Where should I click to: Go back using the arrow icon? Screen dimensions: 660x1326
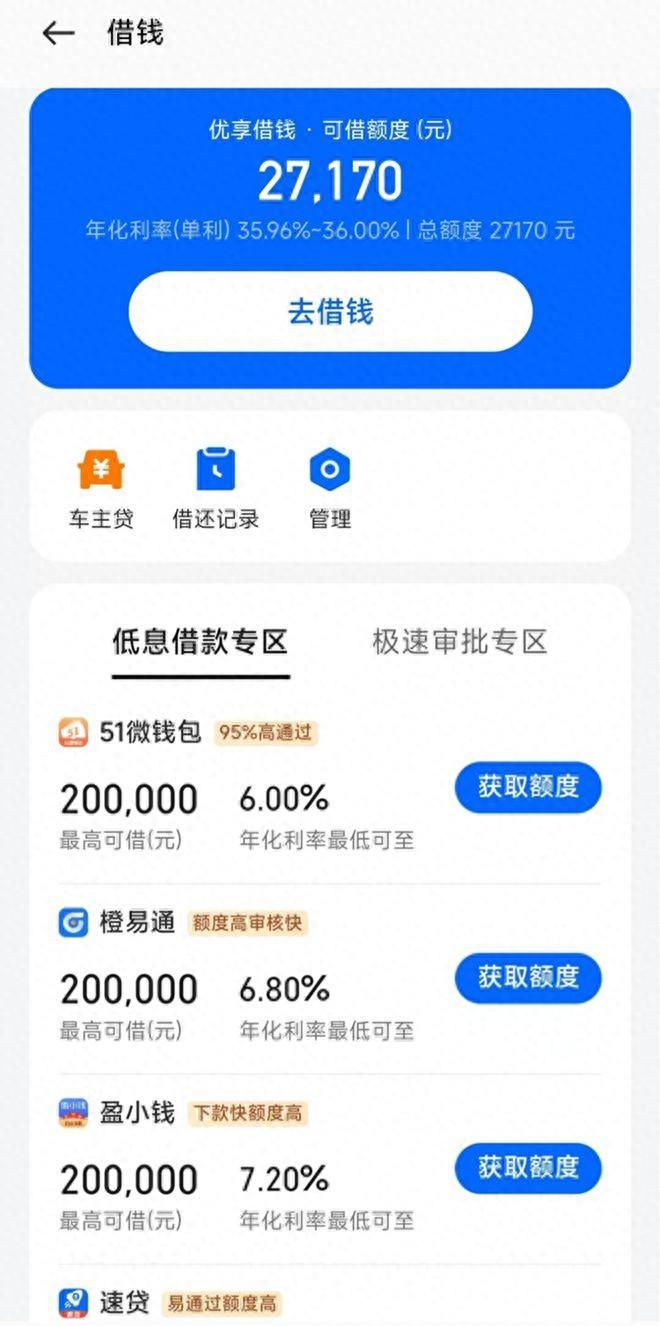[58, 33]
